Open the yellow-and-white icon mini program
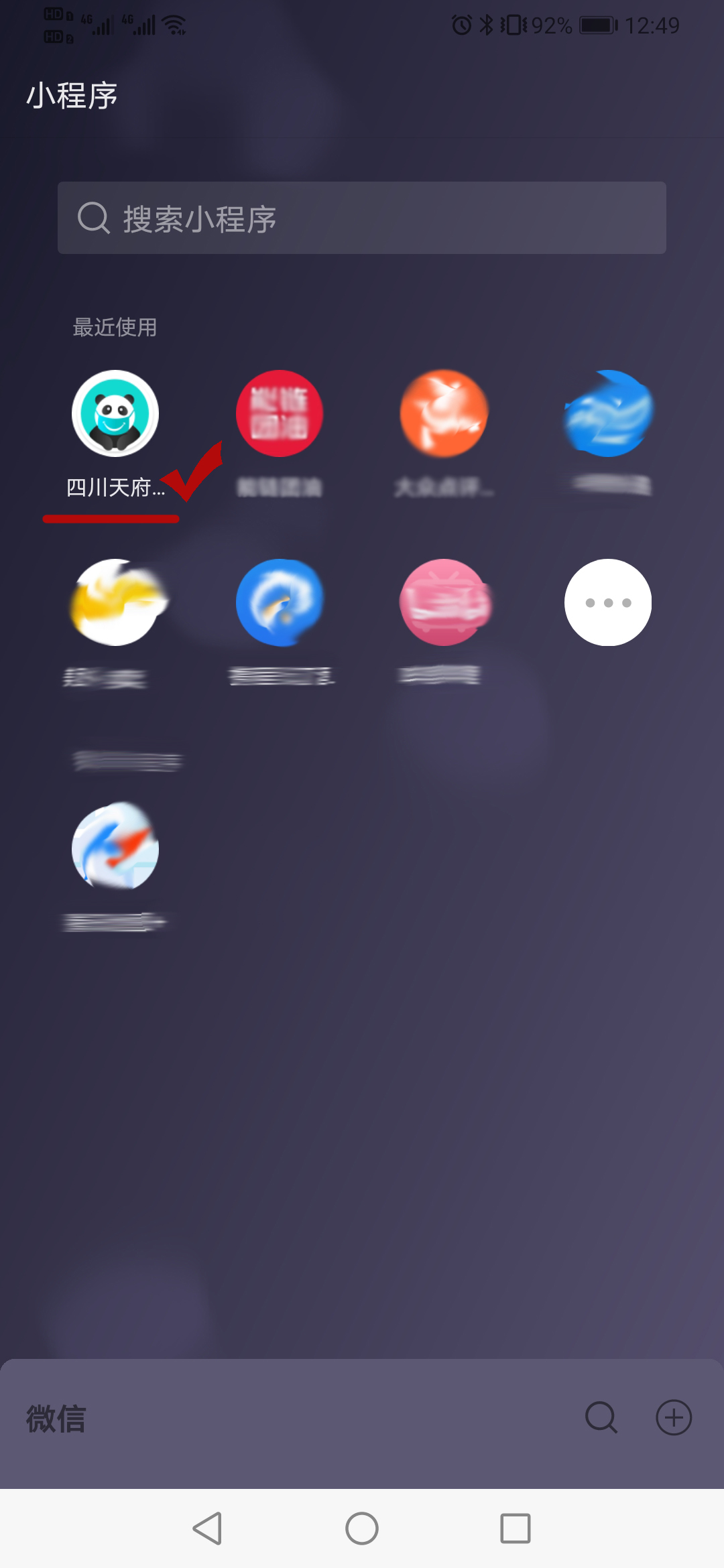 click(x=115, y=602)
